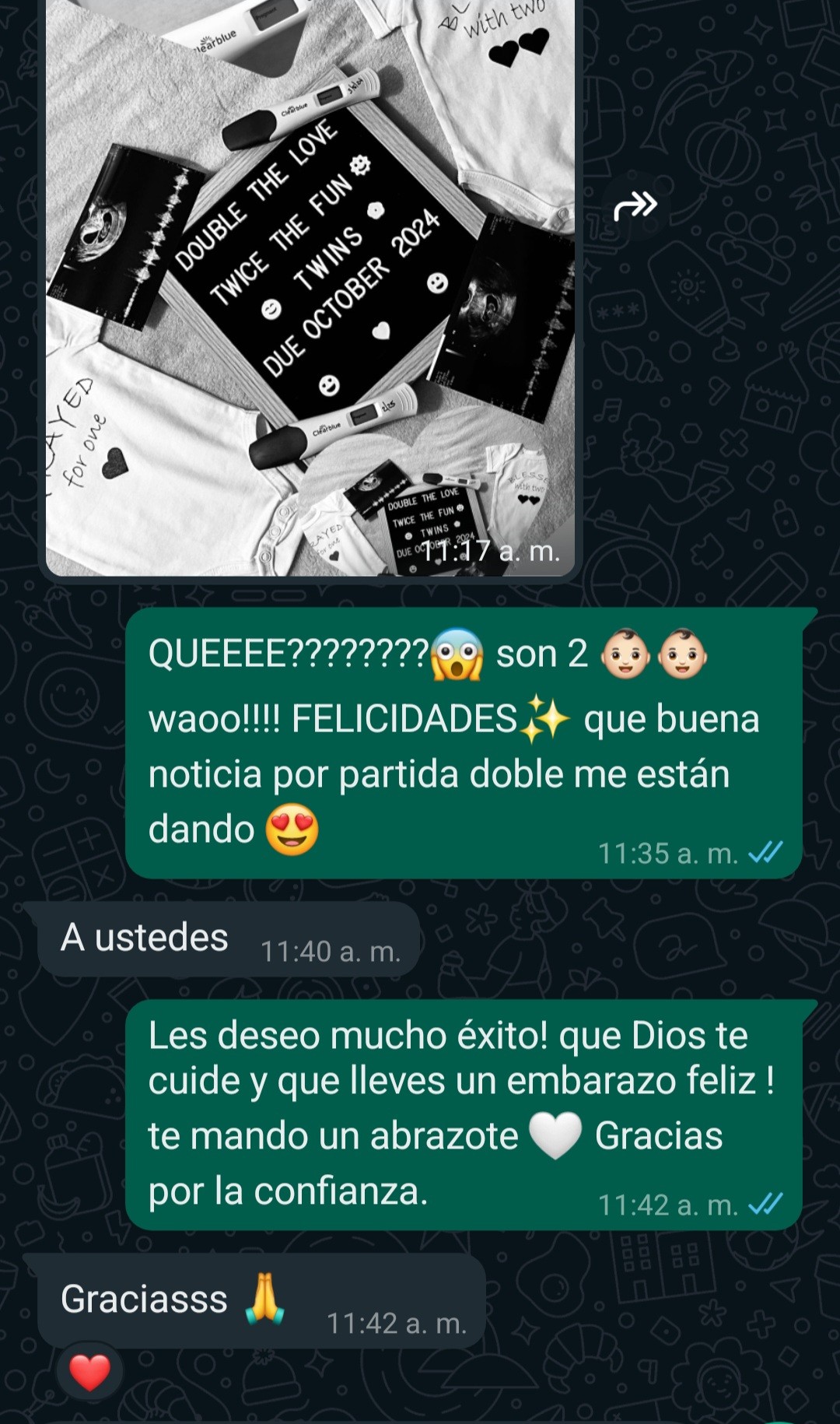Open the heart reaction under Graciasss
840x1424 pixels.
pos(89,1372)
